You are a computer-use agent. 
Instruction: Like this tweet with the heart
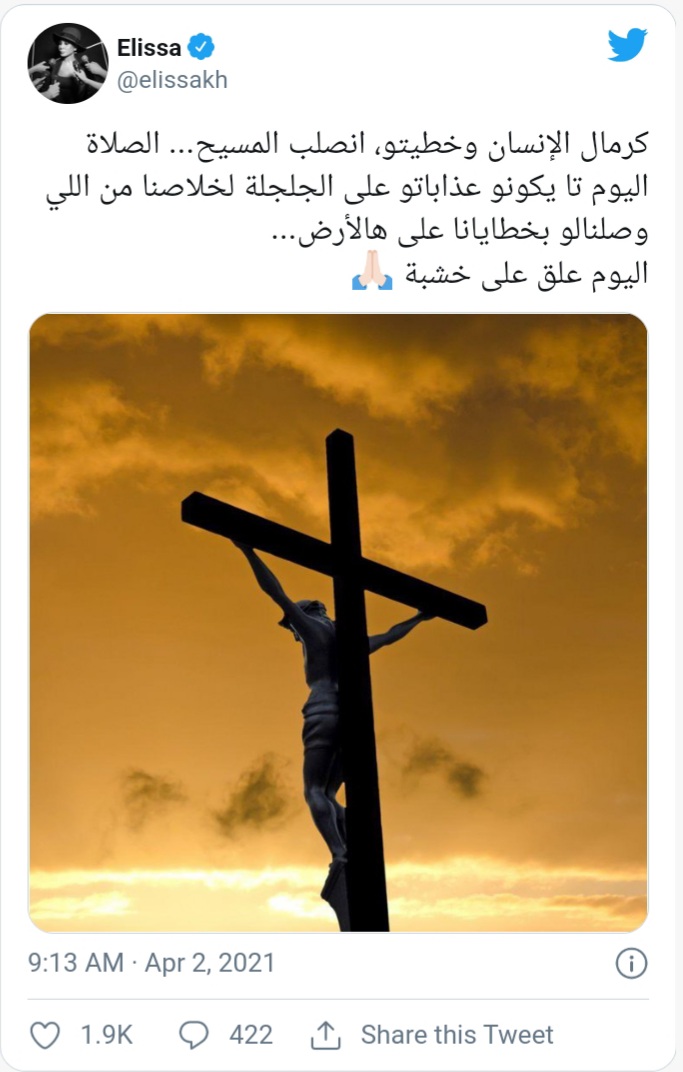[x=45, y=1034]
